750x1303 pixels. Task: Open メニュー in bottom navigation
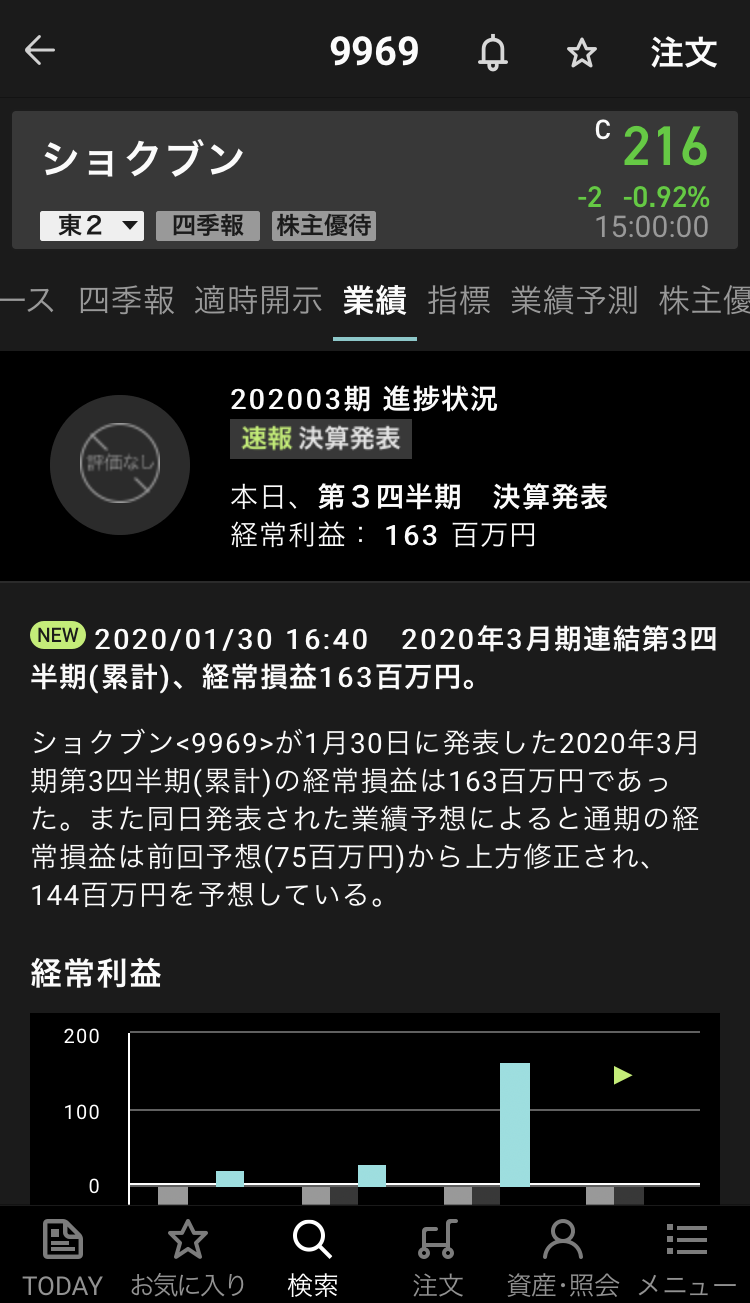[687, 1256]
